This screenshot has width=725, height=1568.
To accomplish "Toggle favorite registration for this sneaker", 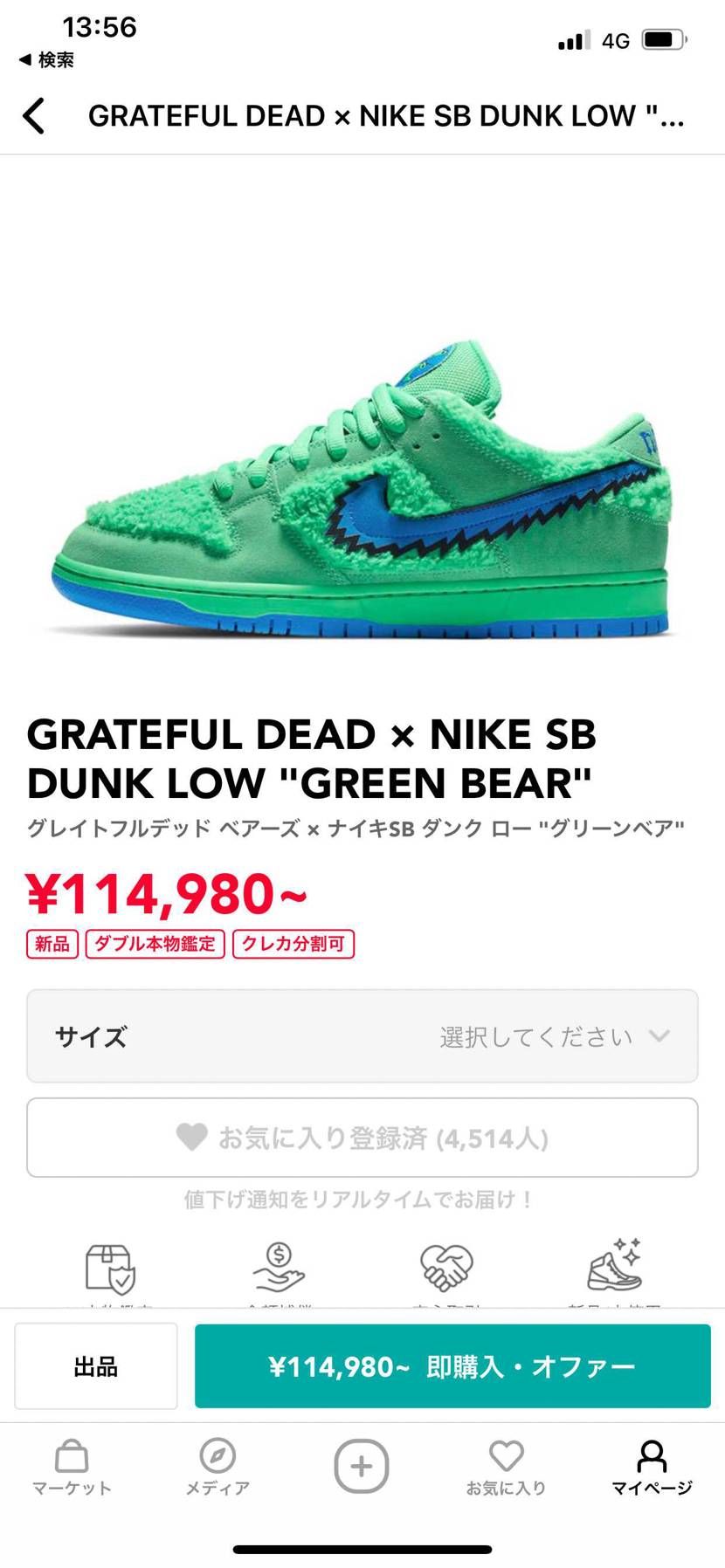I will click(x=362, y=1138).
